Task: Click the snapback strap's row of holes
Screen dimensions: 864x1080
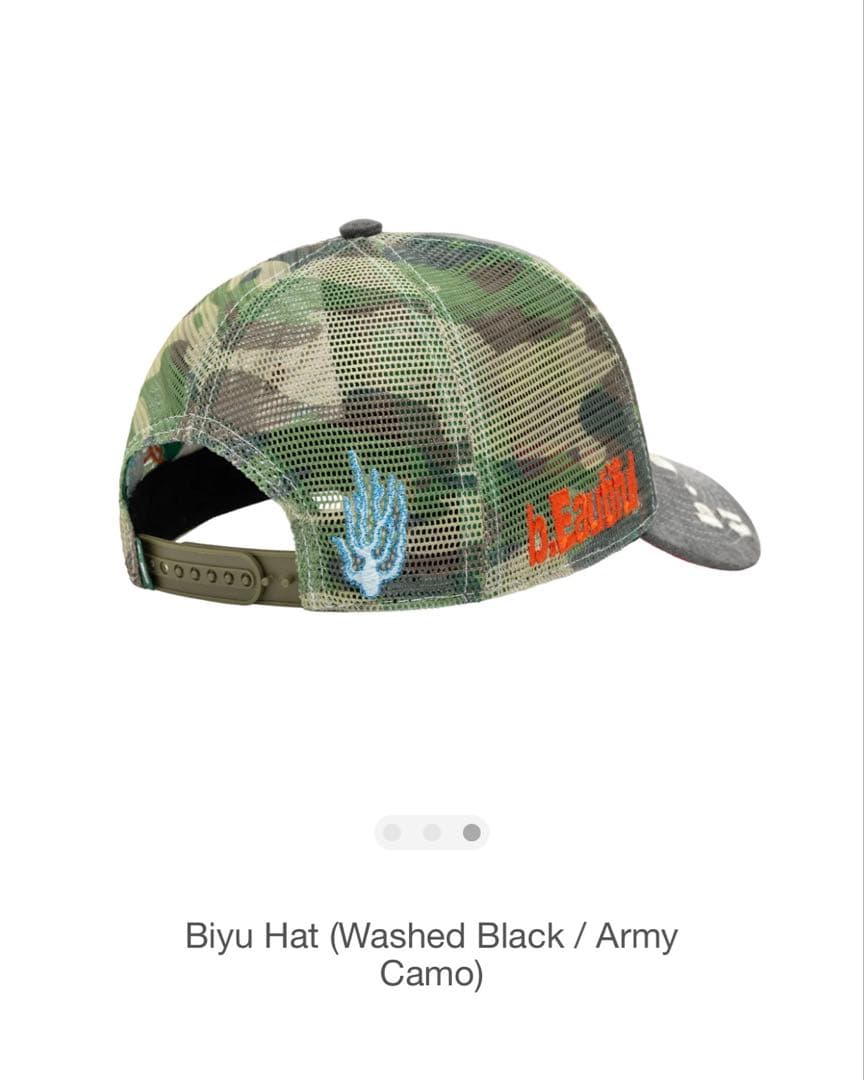Action: pos(205,574)
